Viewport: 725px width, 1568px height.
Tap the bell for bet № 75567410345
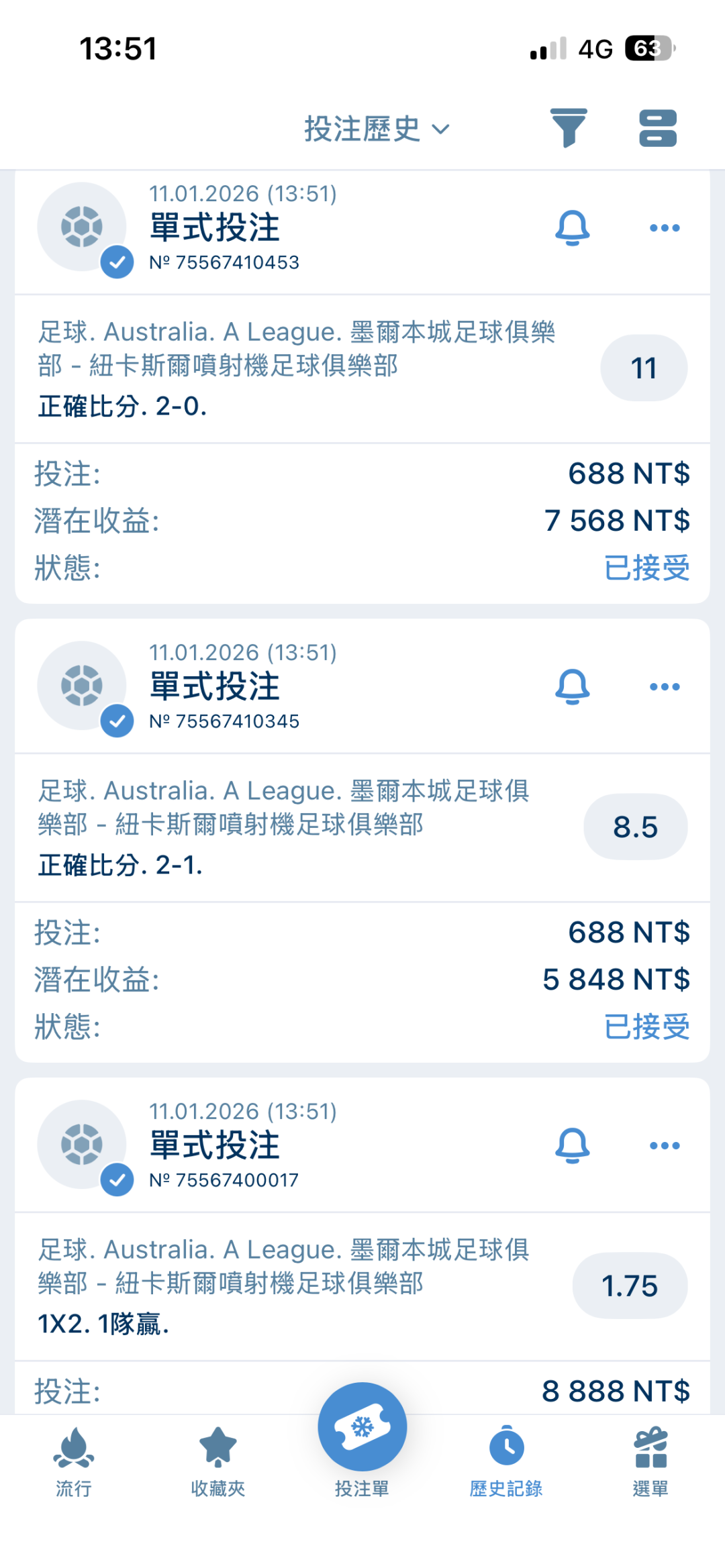coord(572,687)
